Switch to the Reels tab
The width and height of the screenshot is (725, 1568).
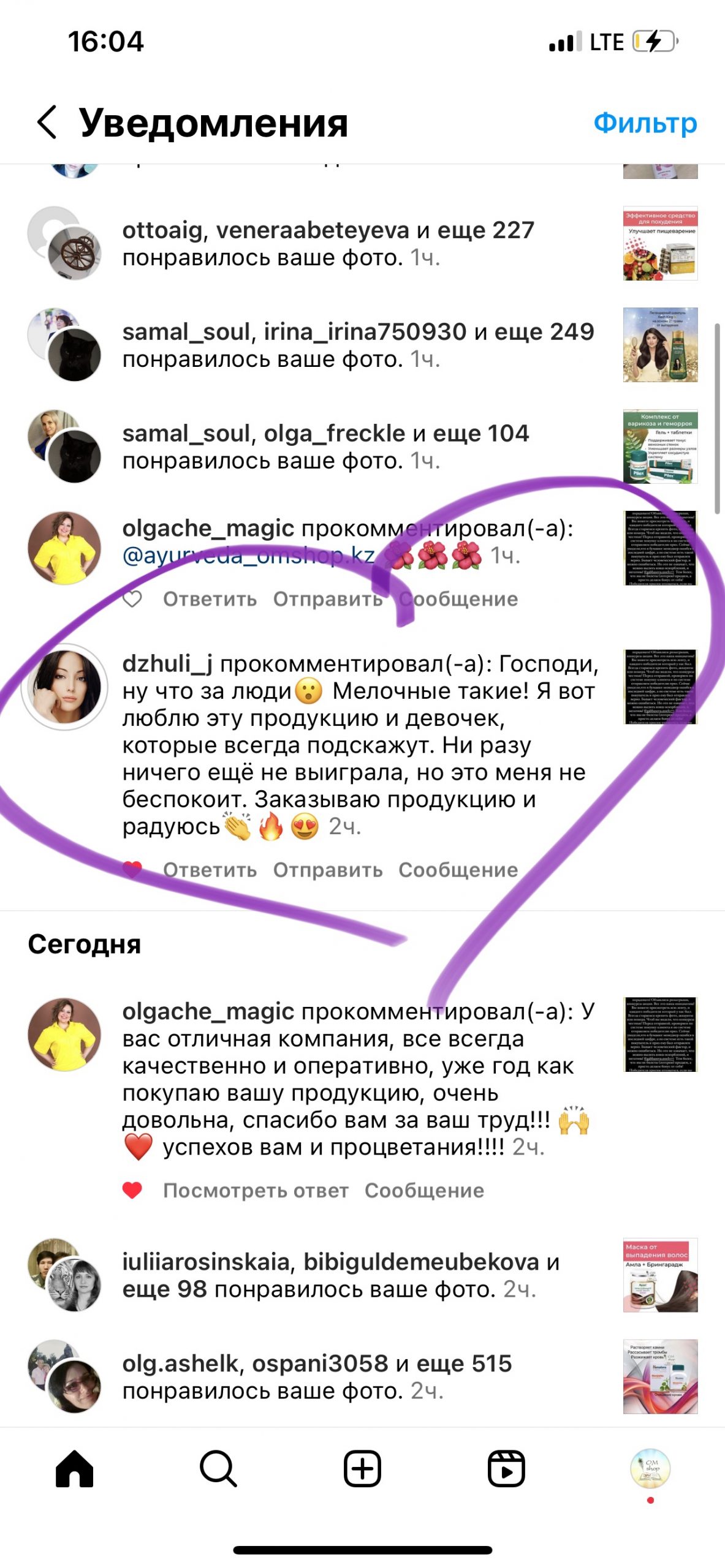tap(506, 1468)
